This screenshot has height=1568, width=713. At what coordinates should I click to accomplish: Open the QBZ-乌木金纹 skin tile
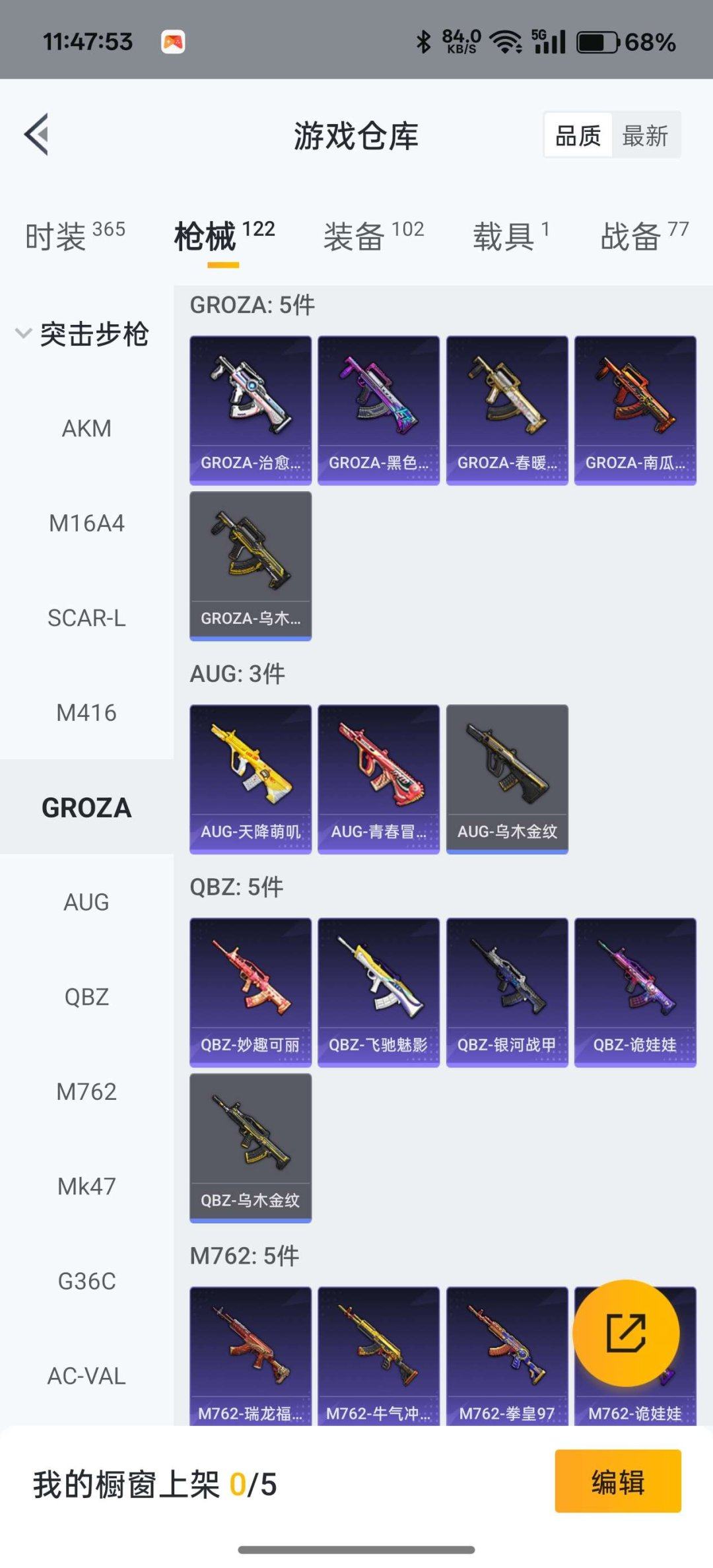click(x=250, y=1147)
